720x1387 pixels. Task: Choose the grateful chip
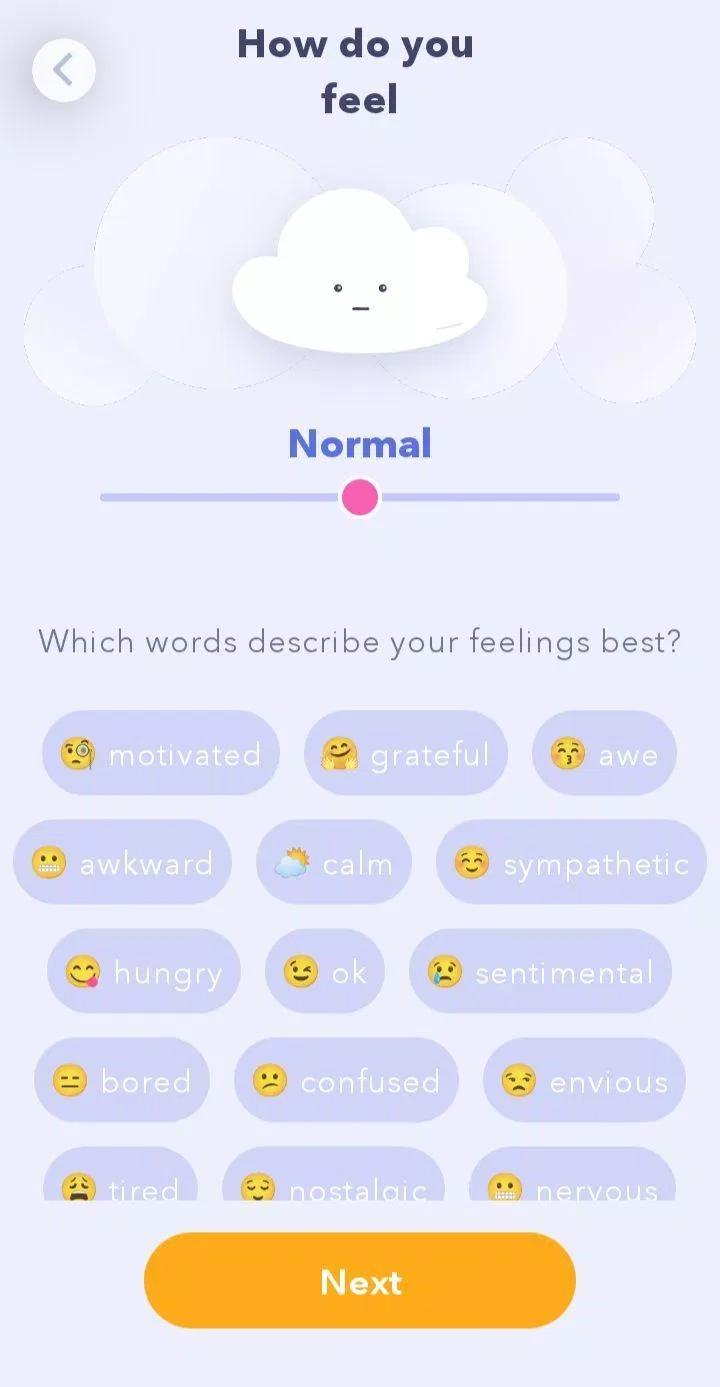pyautogui.click(x=406, y=754)
